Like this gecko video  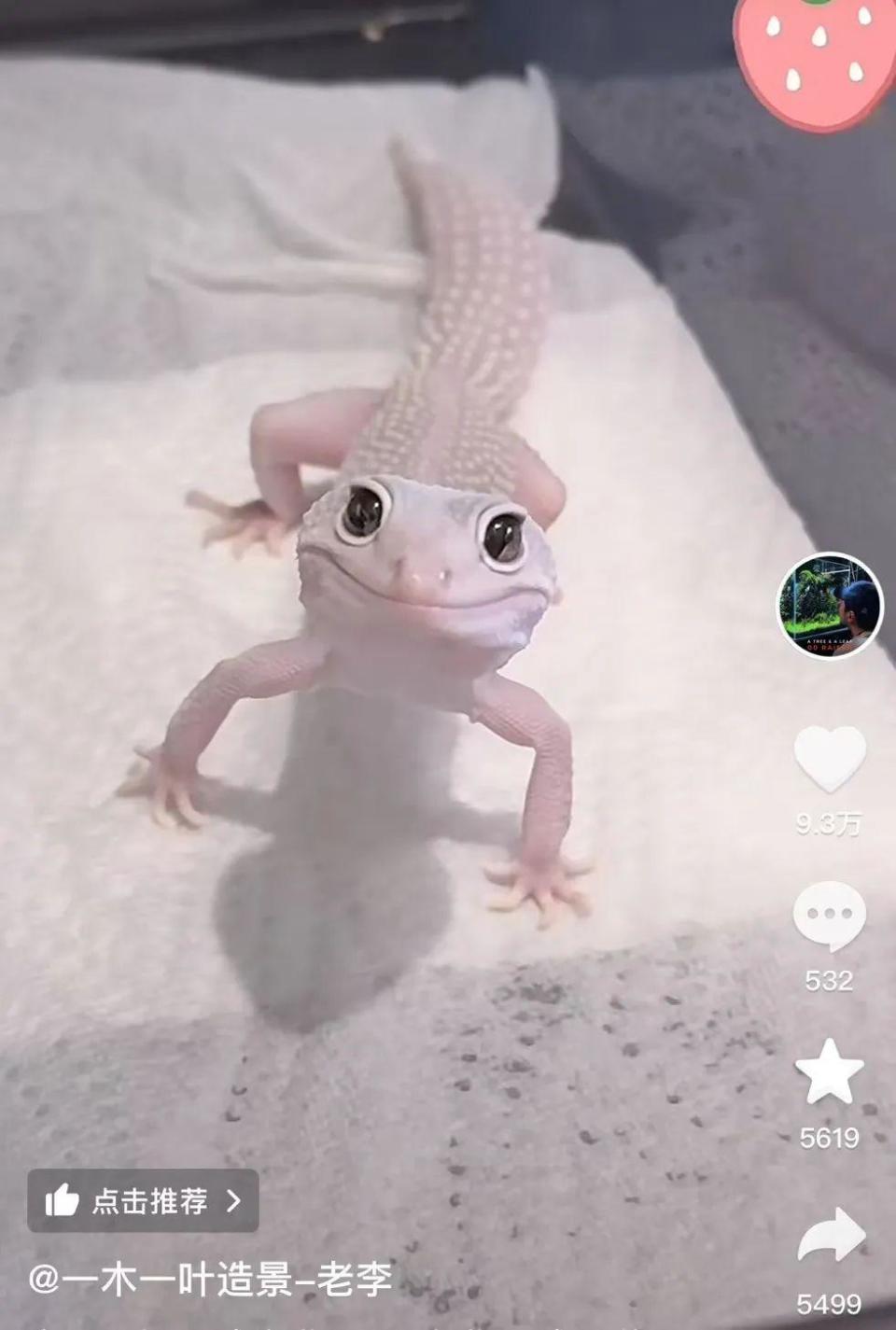830,759
